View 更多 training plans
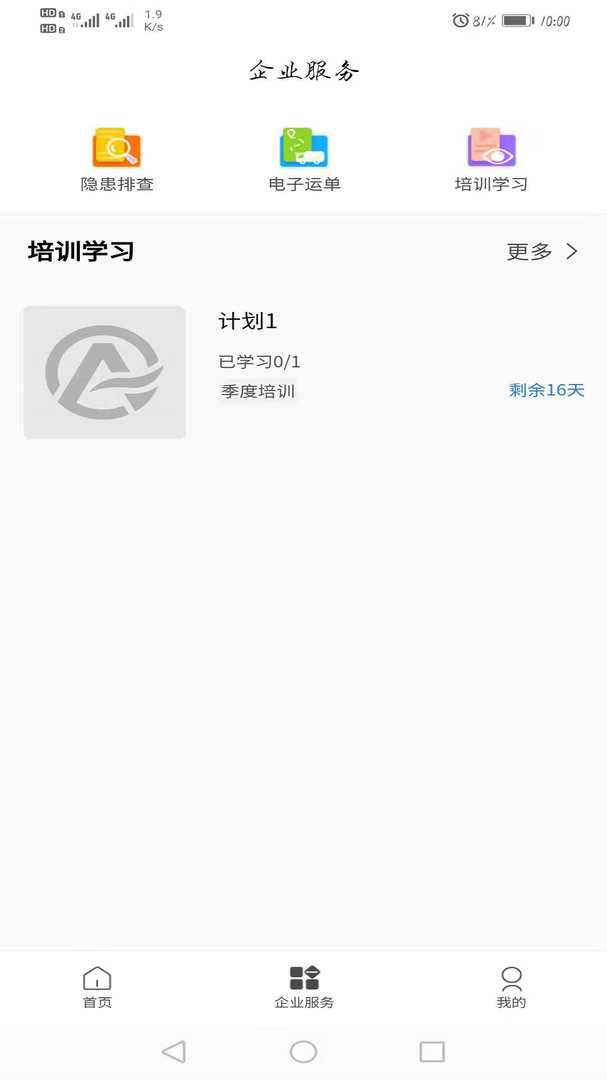The image size is (607, 1080). click(542, 251)
